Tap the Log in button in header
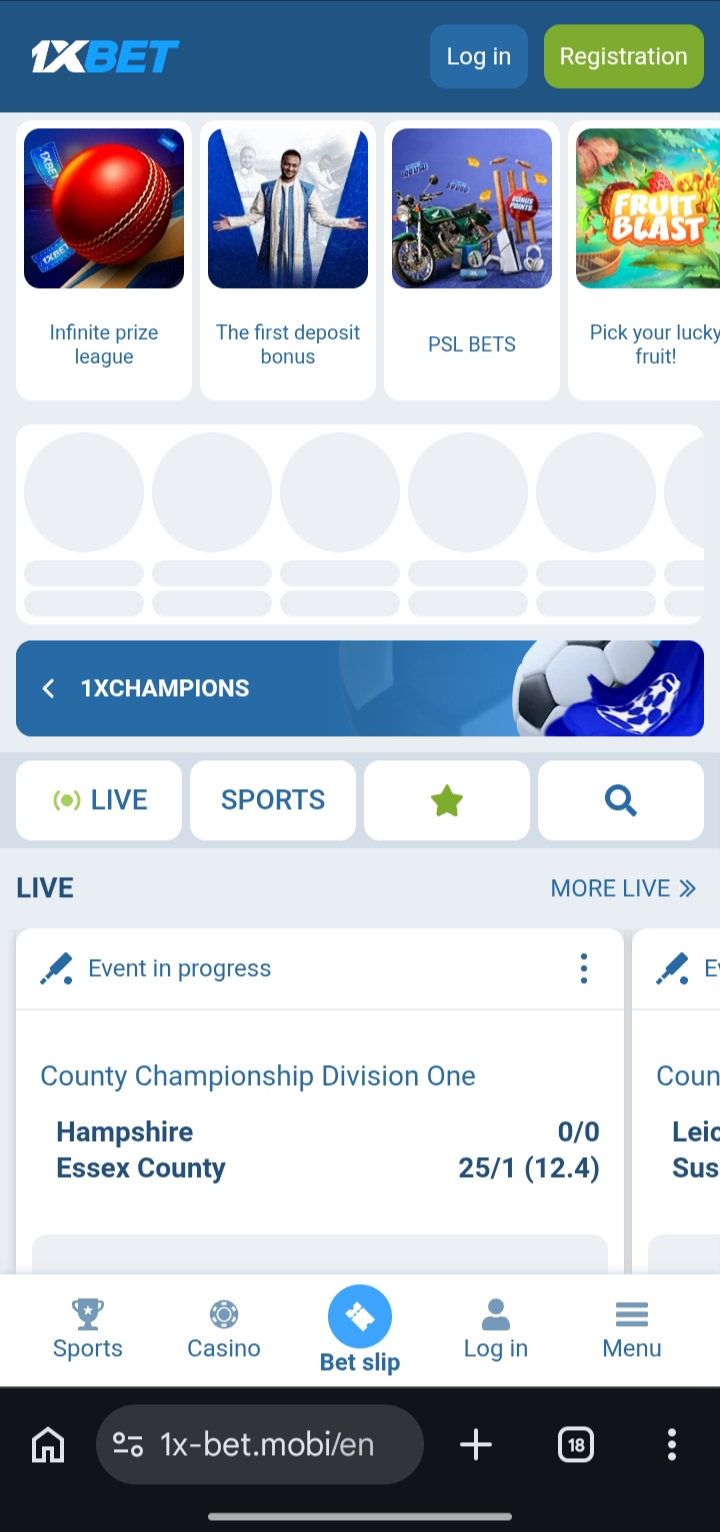Viewport: 720px width, 1532px height. [478, 57]
